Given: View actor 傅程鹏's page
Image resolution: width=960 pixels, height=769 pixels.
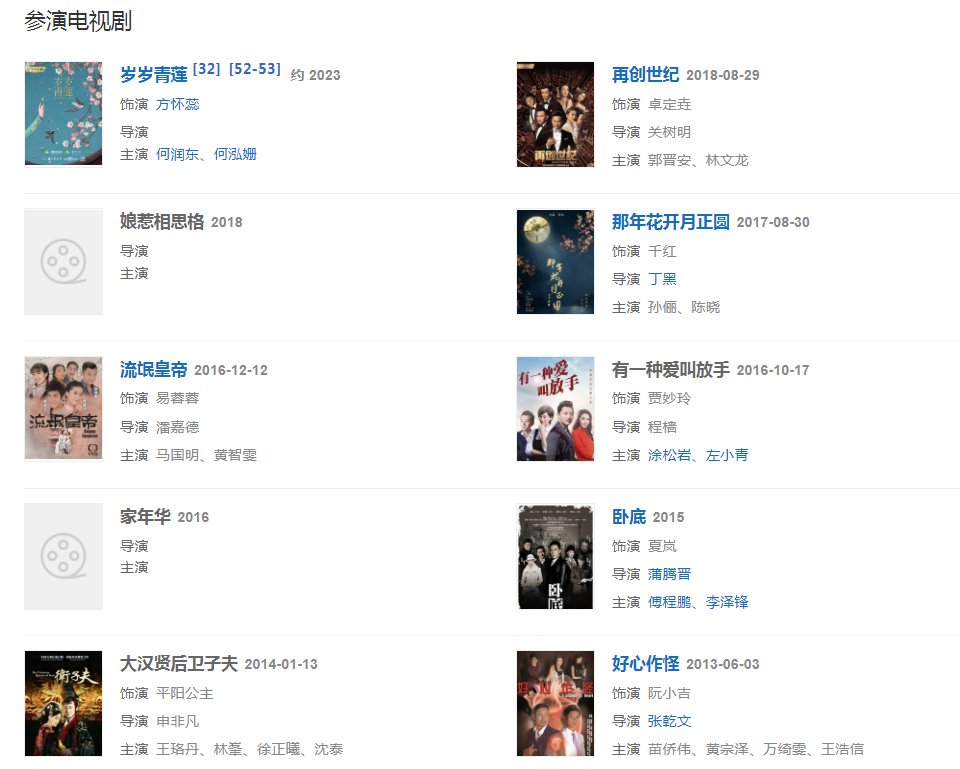Looking at the screenshot, I should click(669, 602).
